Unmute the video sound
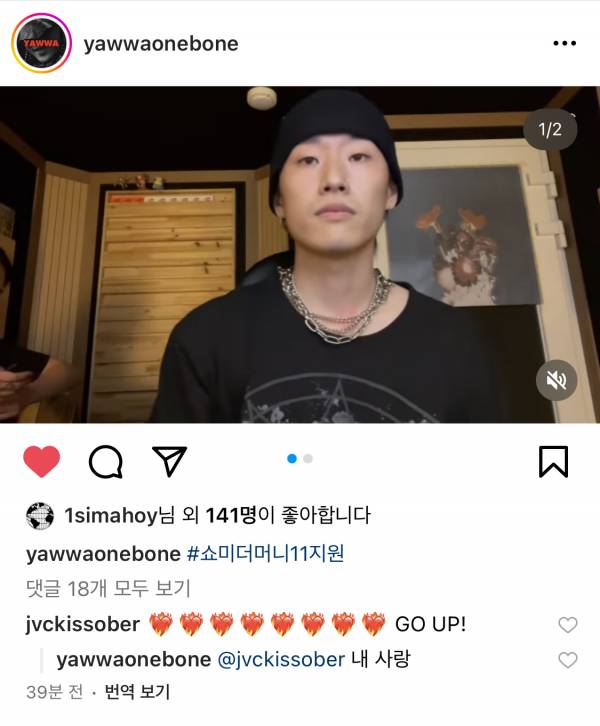 click(x=556, y=380)
